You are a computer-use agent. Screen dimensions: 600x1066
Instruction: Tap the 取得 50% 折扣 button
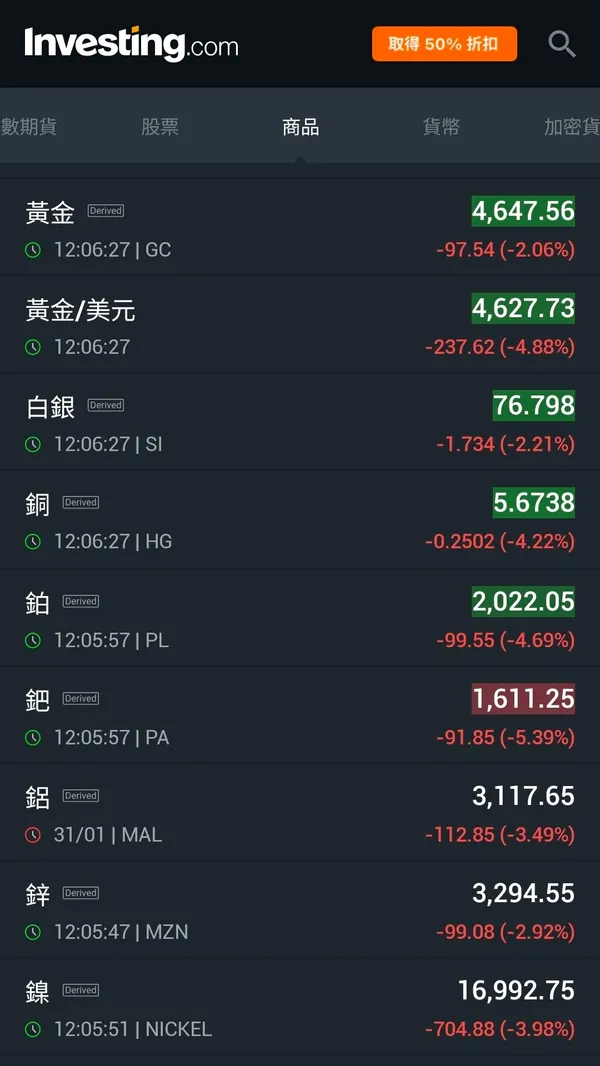(444, 44)
